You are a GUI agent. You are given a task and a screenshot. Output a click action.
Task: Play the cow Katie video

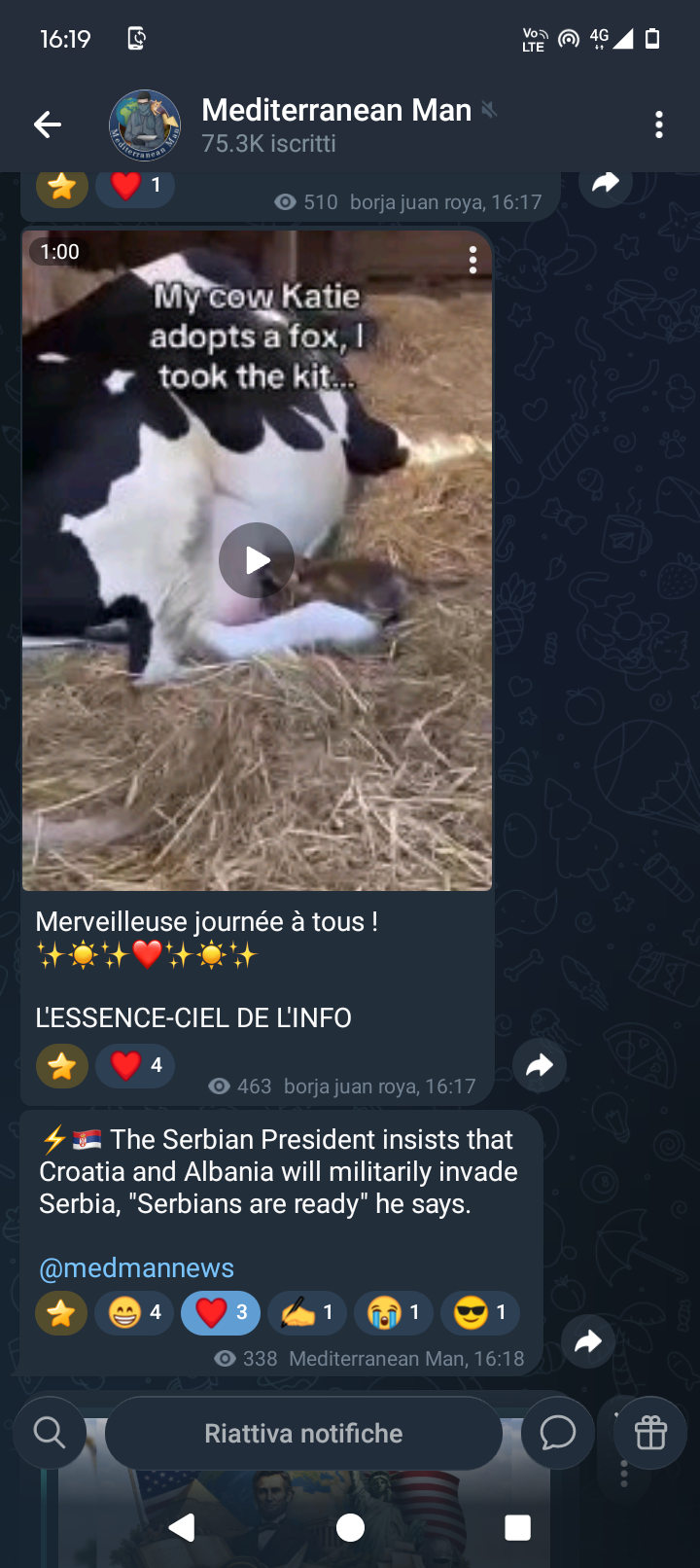click(x=257, y=560)
